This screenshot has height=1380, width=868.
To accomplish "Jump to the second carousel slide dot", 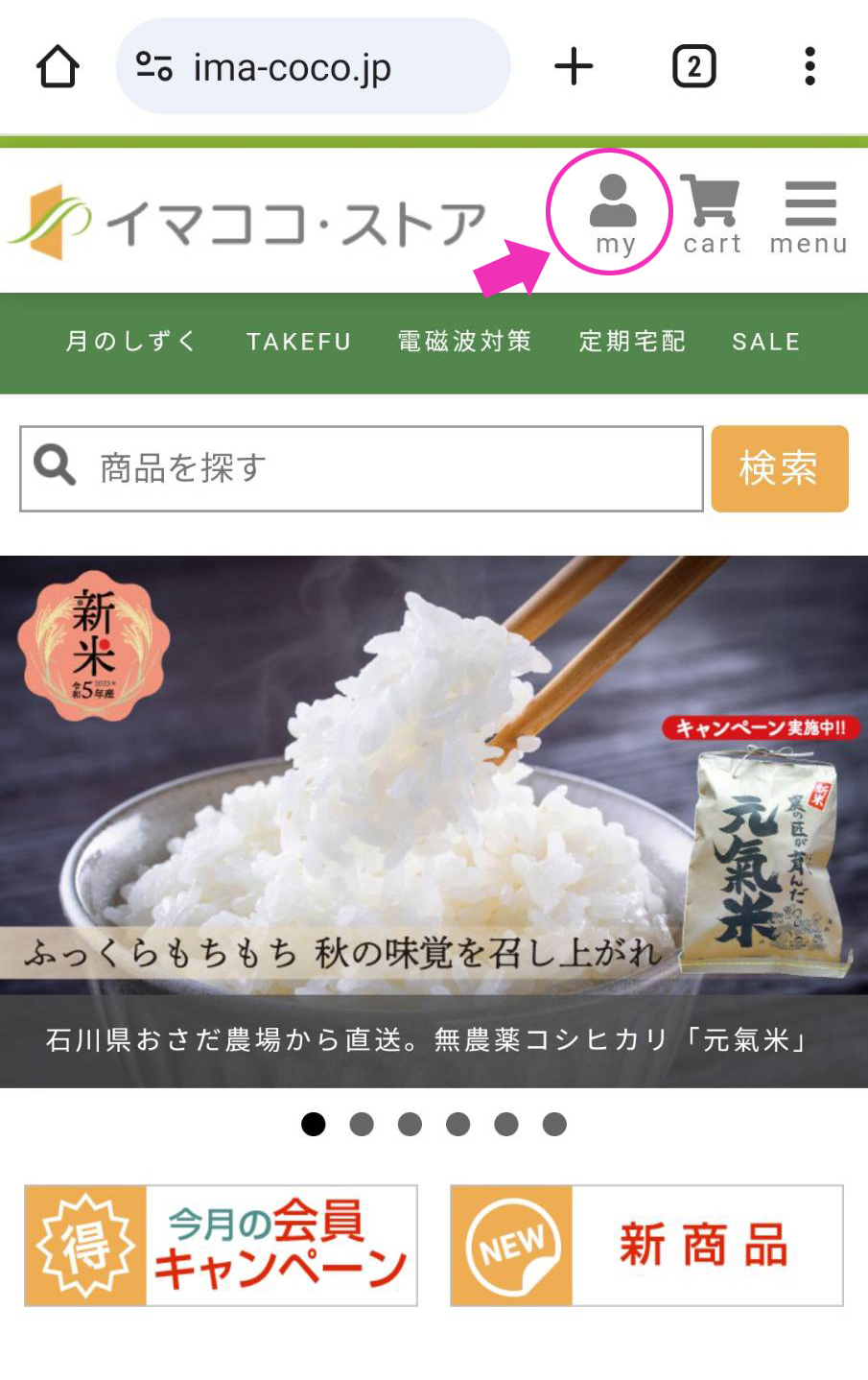I will point(362,1124).
